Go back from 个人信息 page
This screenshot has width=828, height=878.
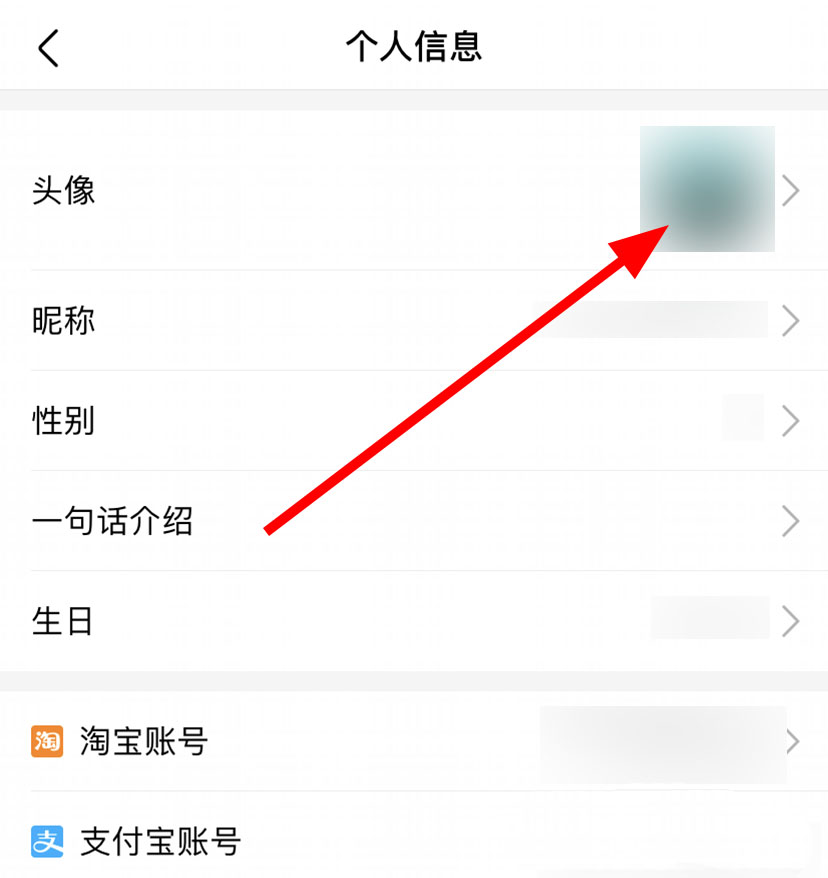click(x=48, y=47)
